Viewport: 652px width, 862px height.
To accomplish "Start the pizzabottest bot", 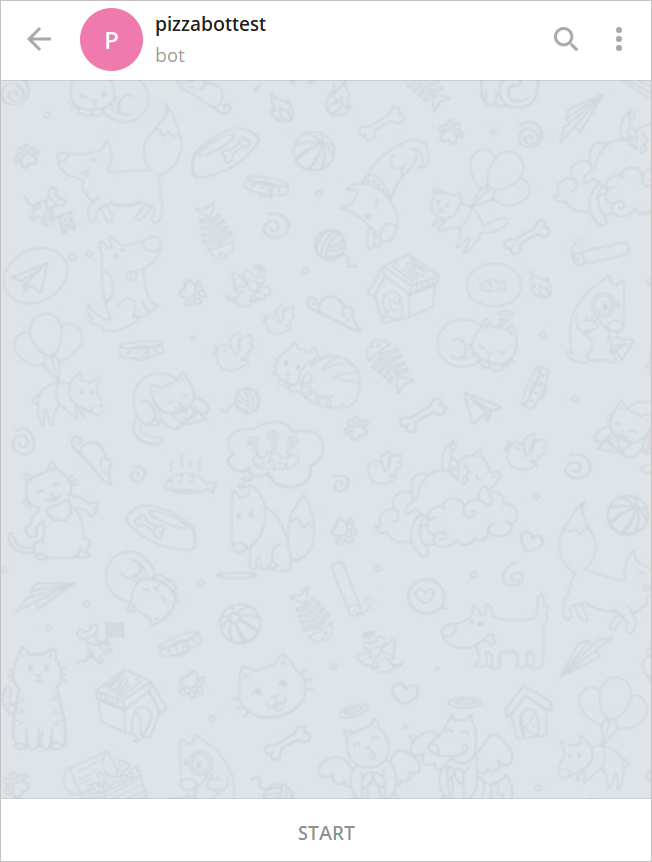I will tap(326, 832).
